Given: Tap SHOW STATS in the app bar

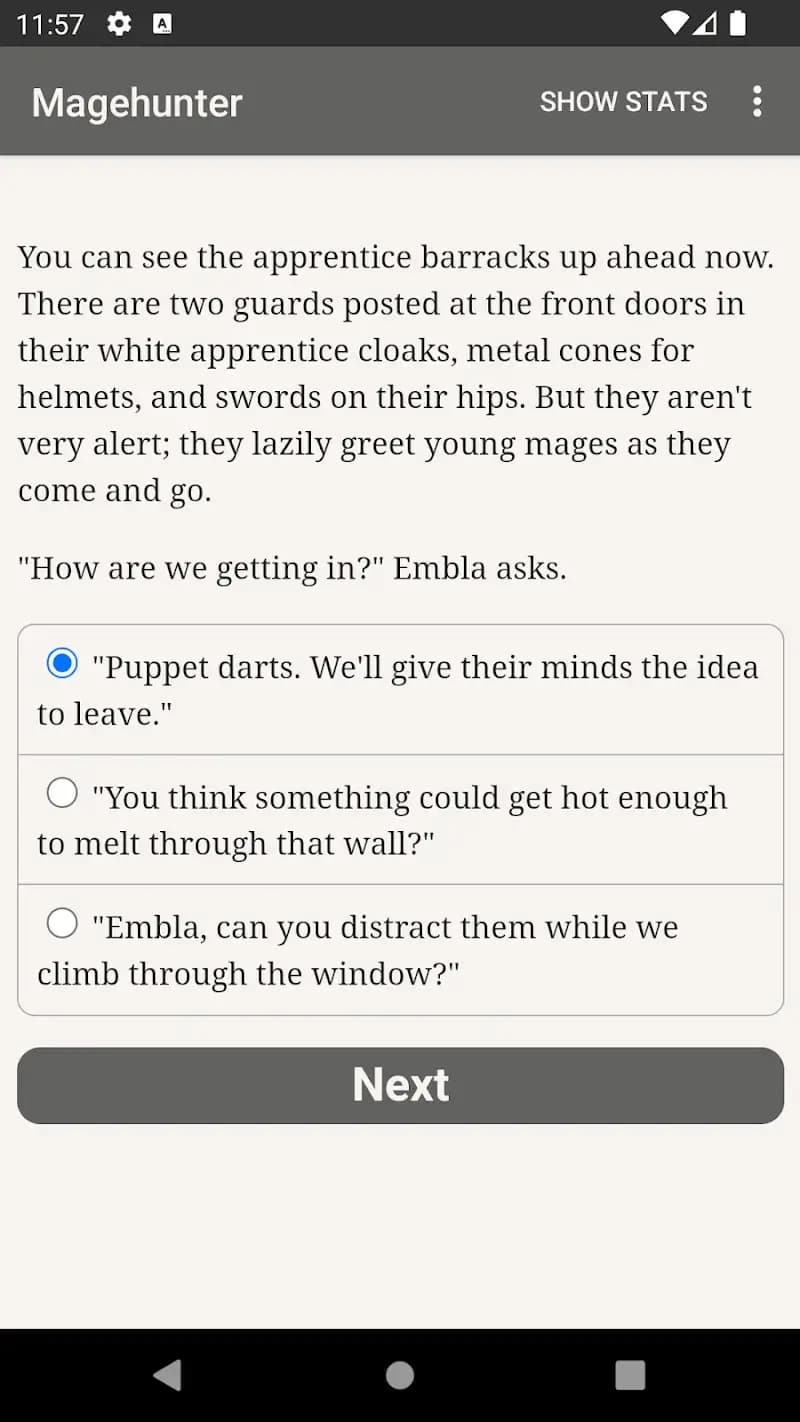Looking at the screenshot, I should pos(623,101).
